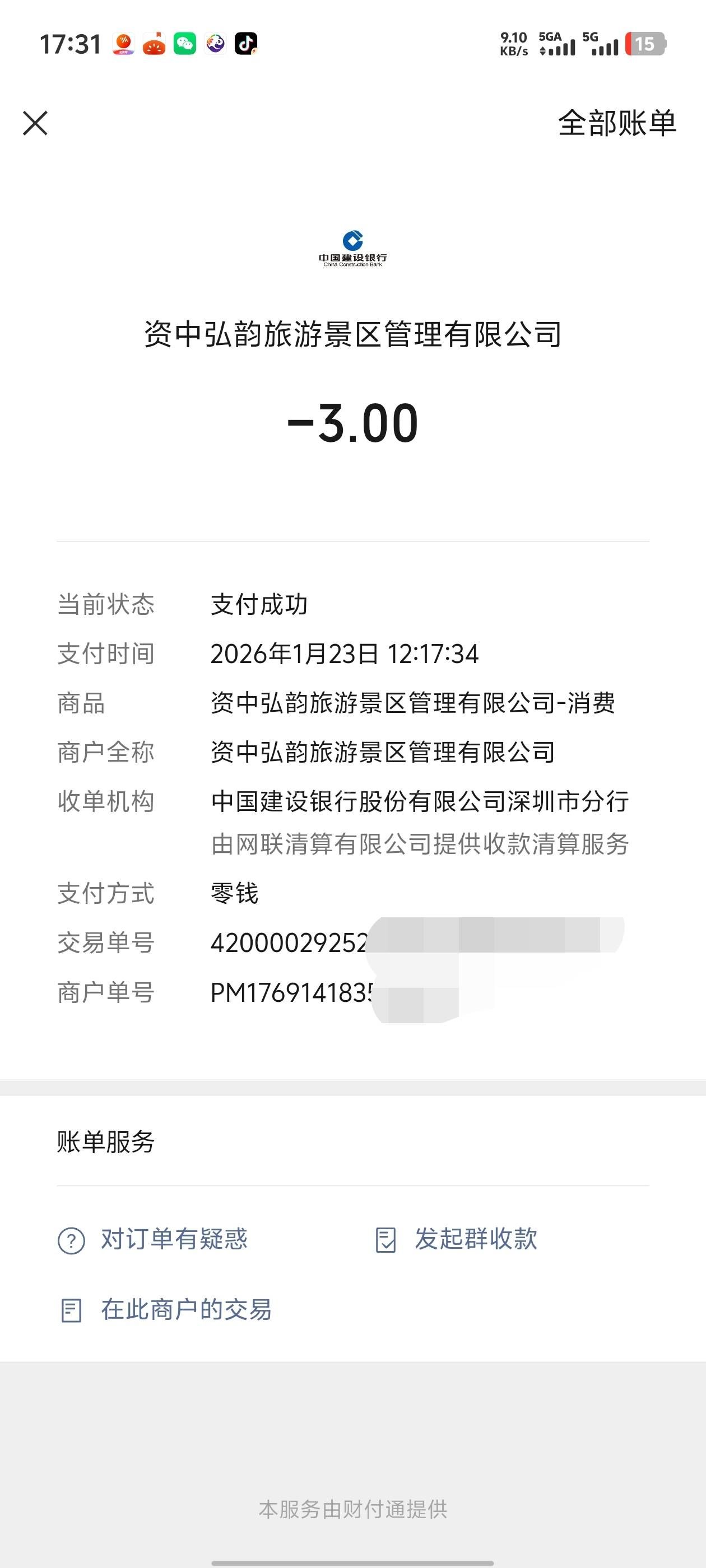Tap 对订单有疑惑 for order help
Viewport: 706px width, 1568px height.
(x=153, y=1239)
